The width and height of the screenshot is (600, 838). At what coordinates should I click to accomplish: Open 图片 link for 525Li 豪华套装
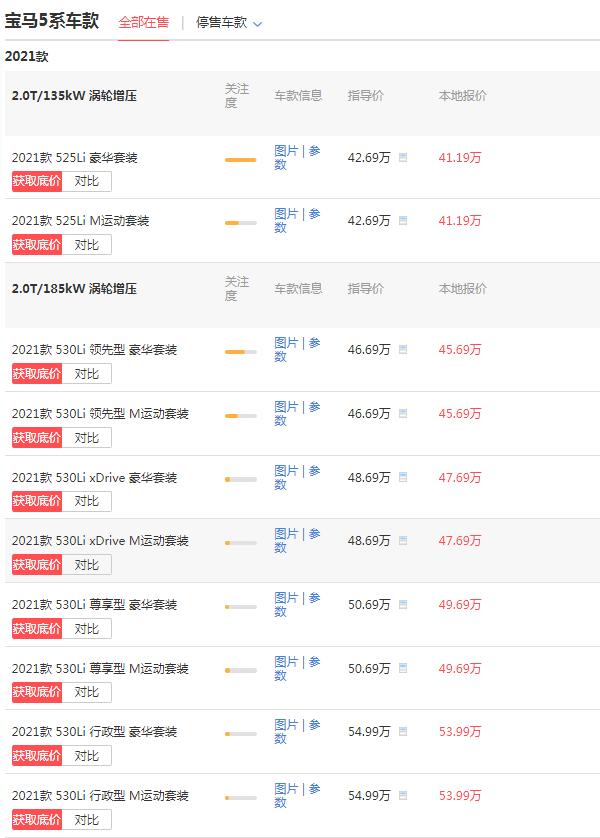pos(286,151)
